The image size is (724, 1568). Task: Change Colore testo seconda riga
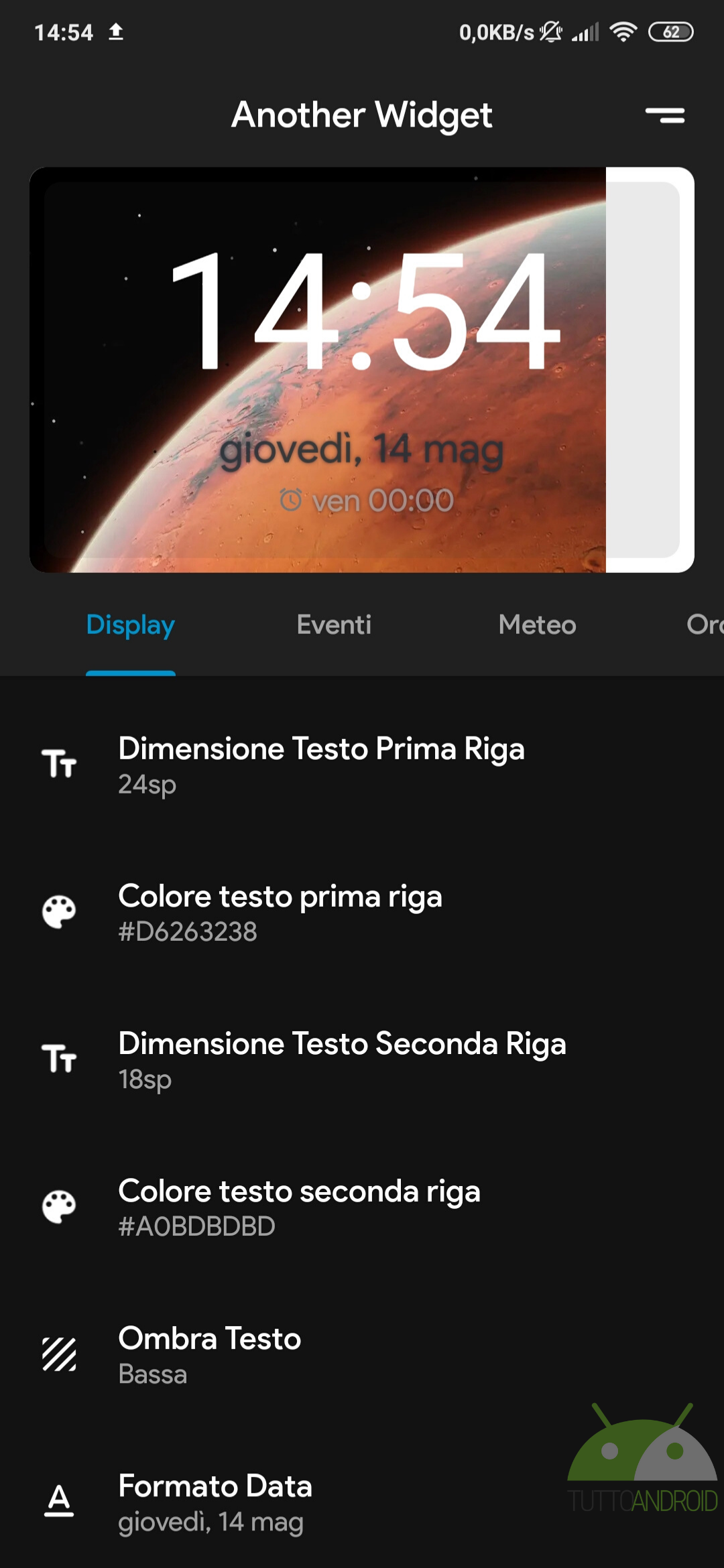362,1207
